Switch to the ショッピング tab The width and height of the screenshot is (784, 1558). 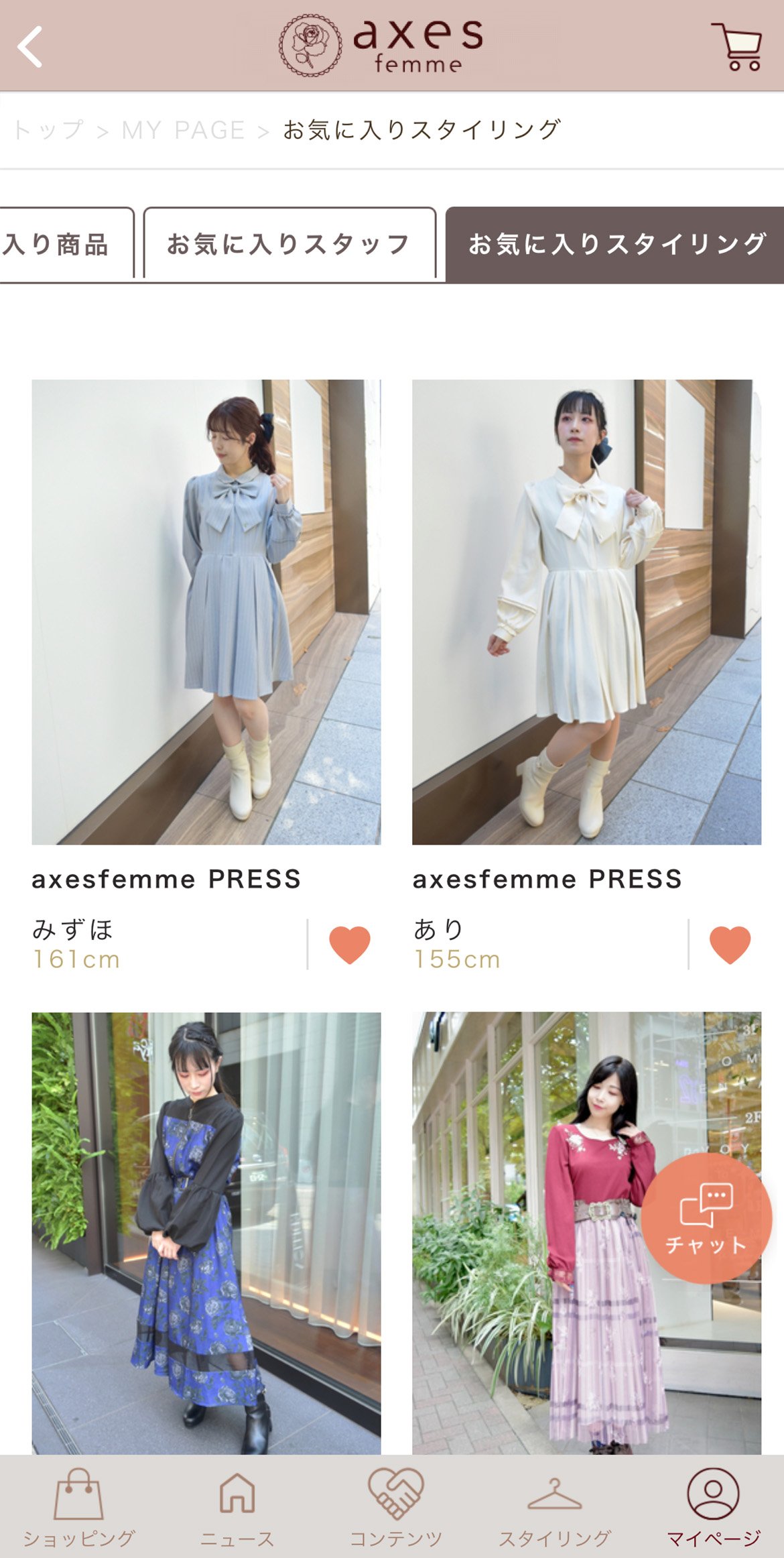(x=79, y=1507)
